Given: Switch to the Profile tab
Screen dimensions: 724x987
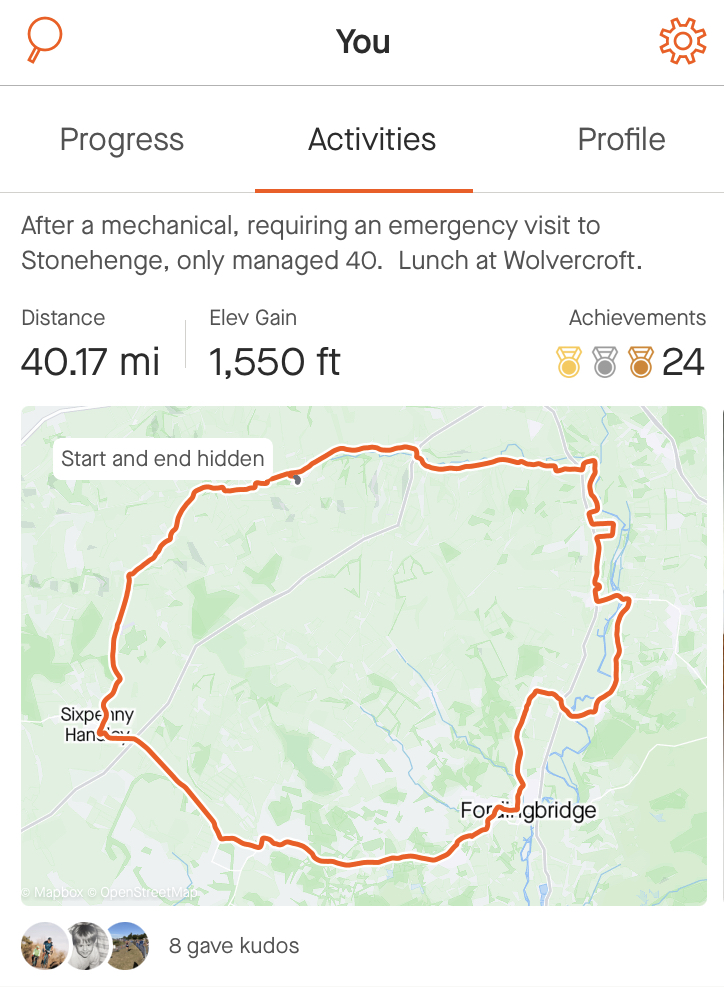Looking at the screenshot, I should 621,140.
